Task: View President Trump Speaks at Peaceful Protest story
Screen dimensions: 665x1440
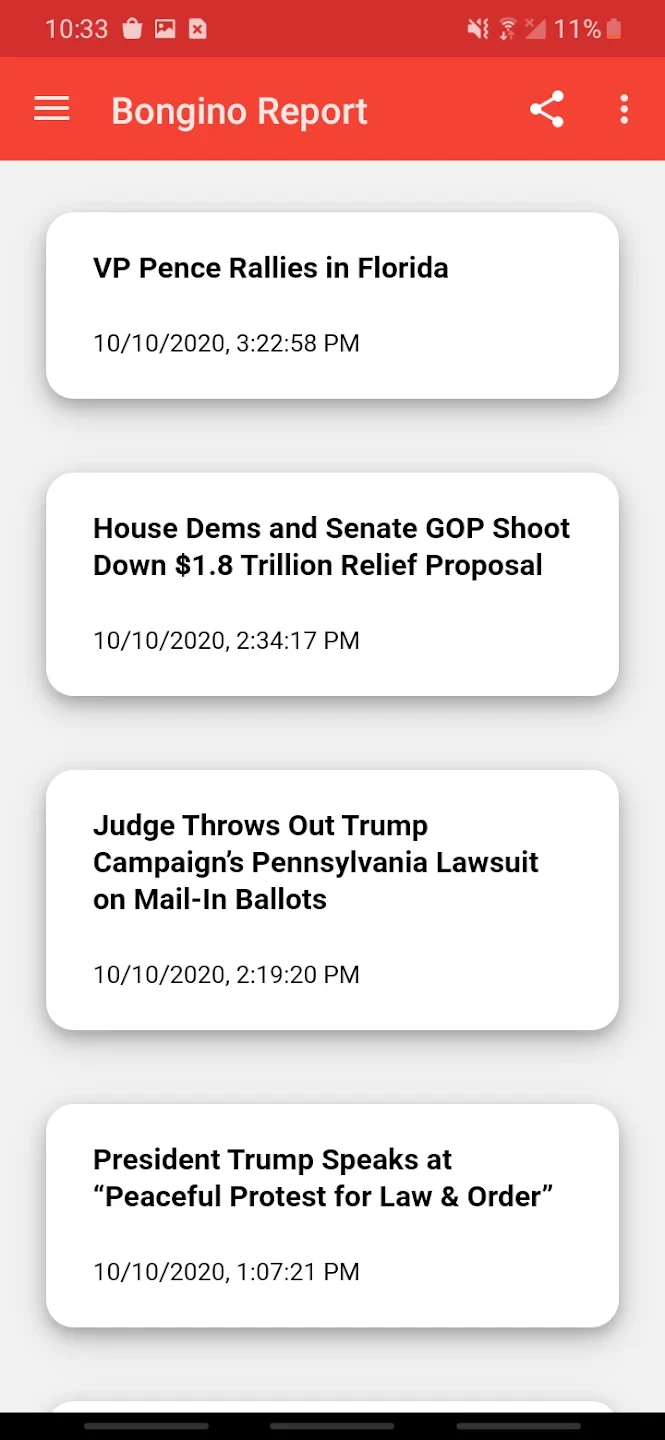Action: tap(332, 1215)
